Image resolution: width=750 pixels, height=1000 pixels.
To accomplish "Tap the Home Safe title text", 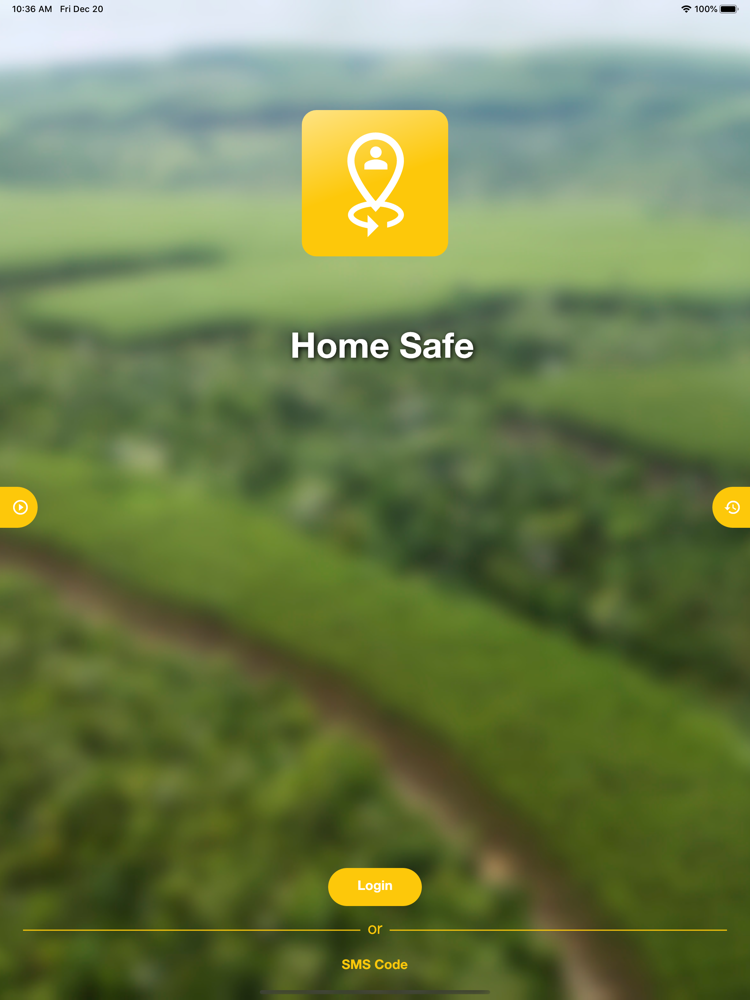I will tap(382, 346).
